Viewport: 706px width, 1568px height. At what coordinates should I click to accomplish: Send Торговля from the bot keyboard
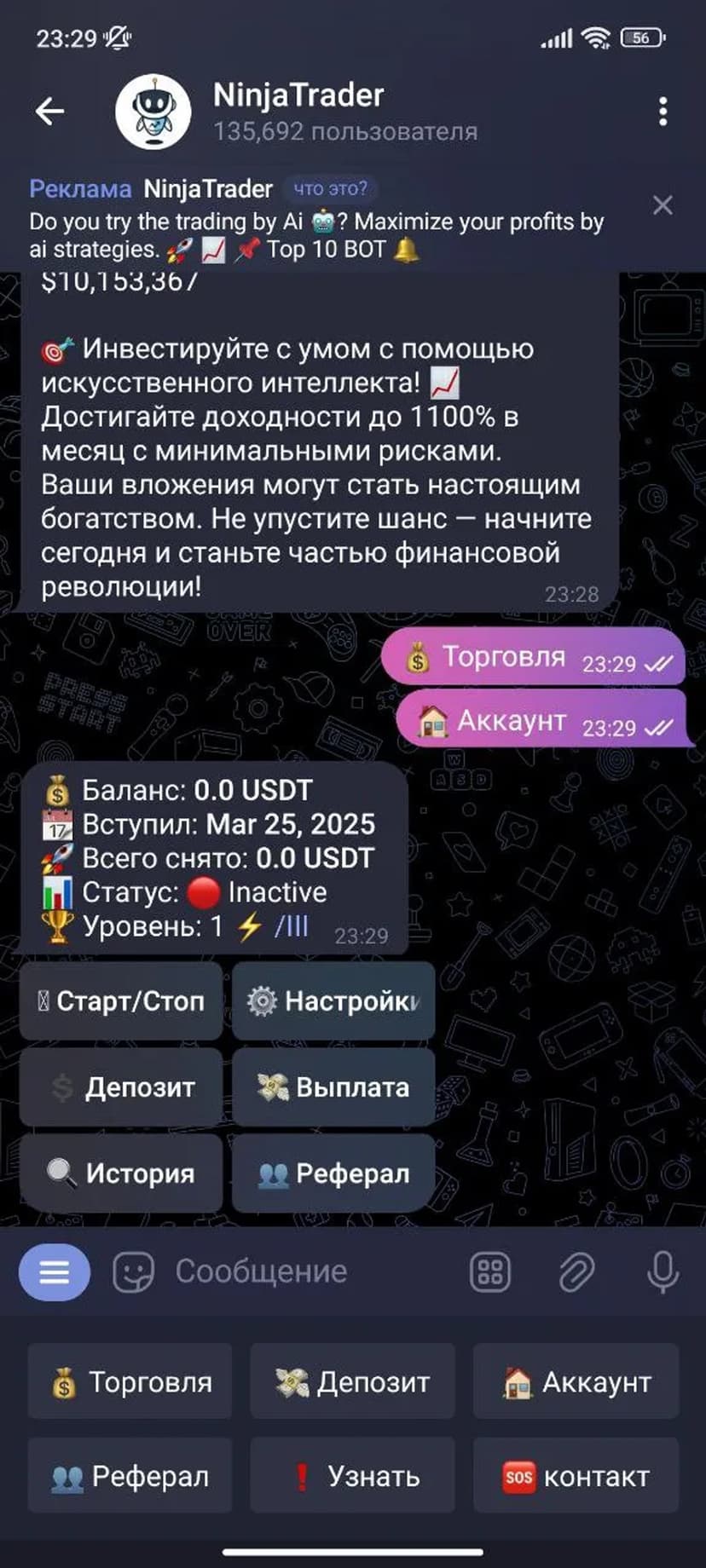click(130, 1381)
